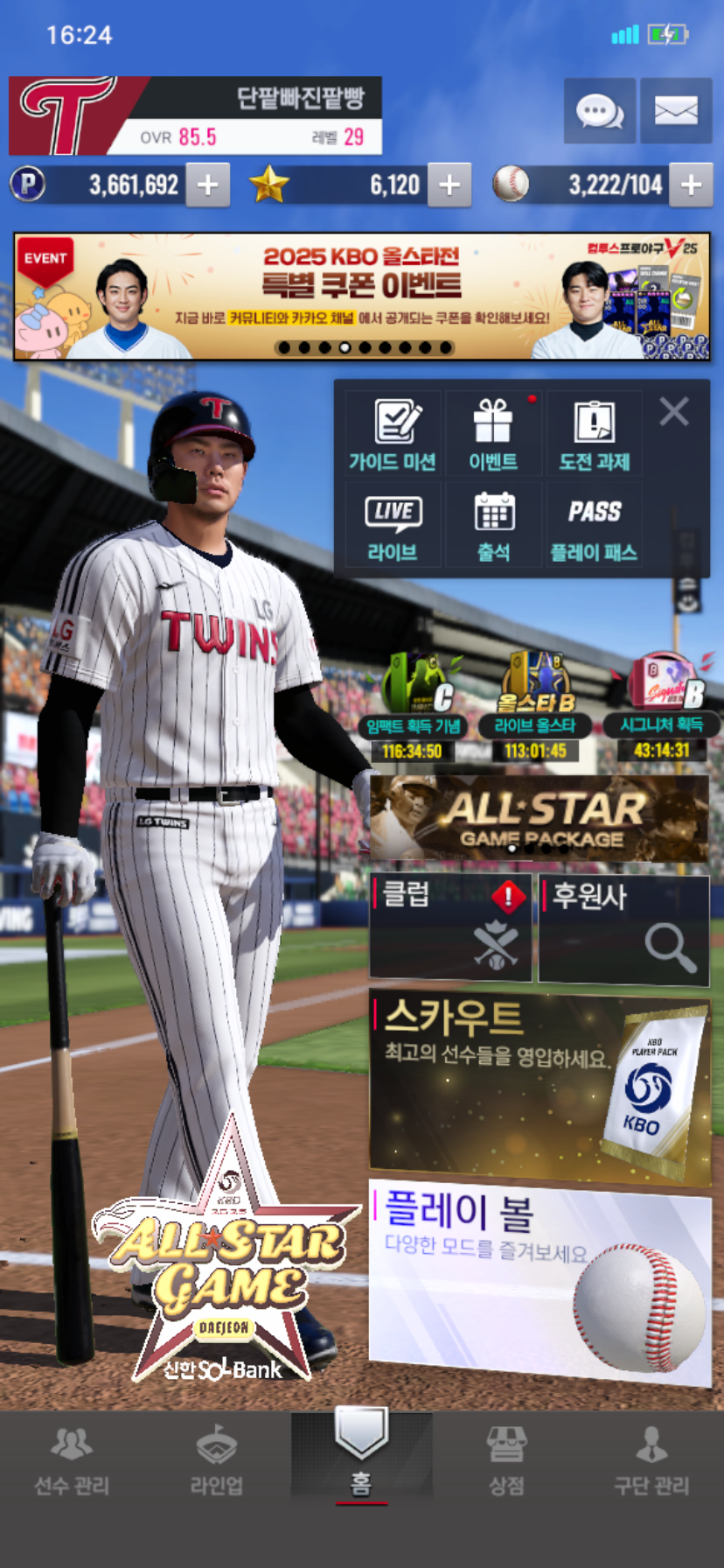Open the 클럽 tile
Image resolution: width=724 pixels, height=1568 pixels.
pos(450,927)
